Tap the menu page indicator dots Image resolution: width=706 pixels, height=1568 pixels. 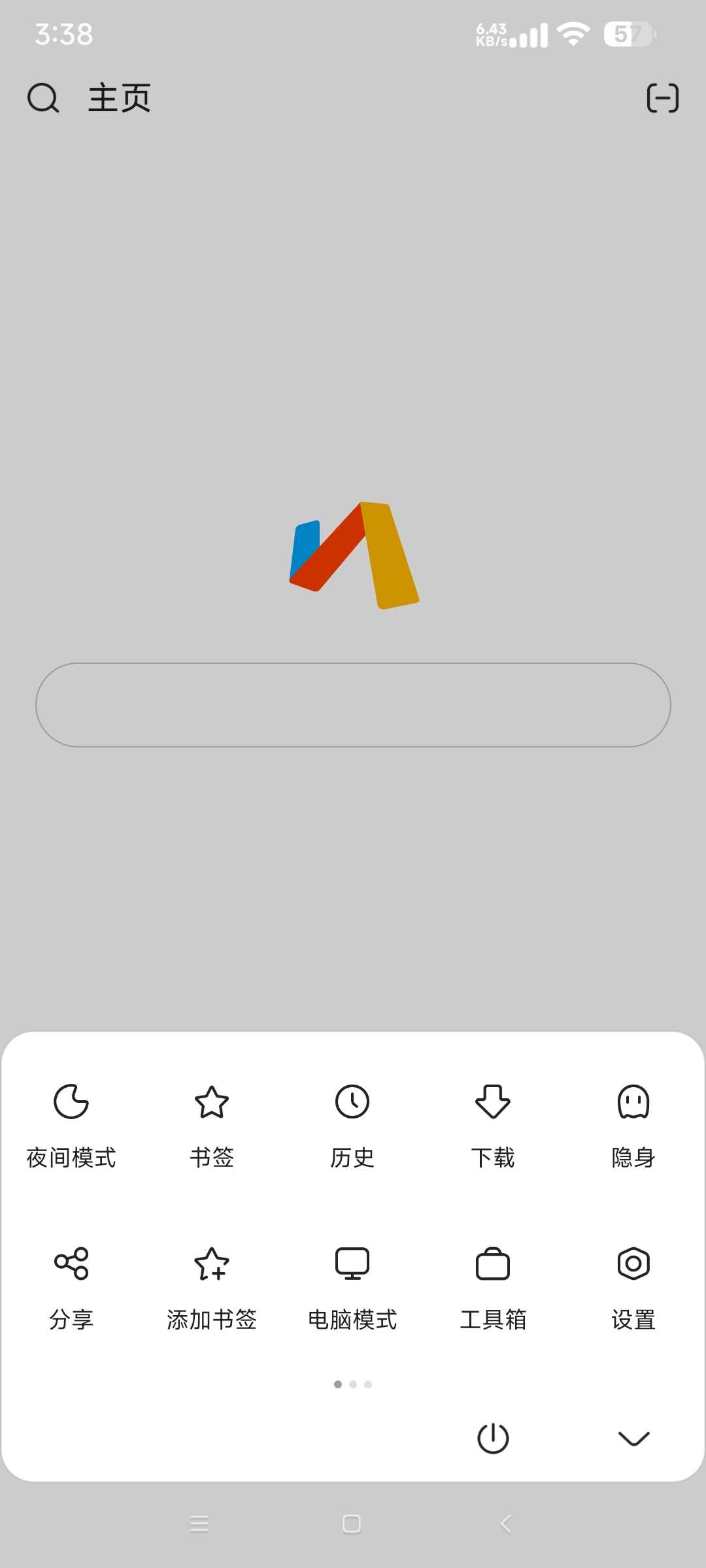(x=353, y=1384)
